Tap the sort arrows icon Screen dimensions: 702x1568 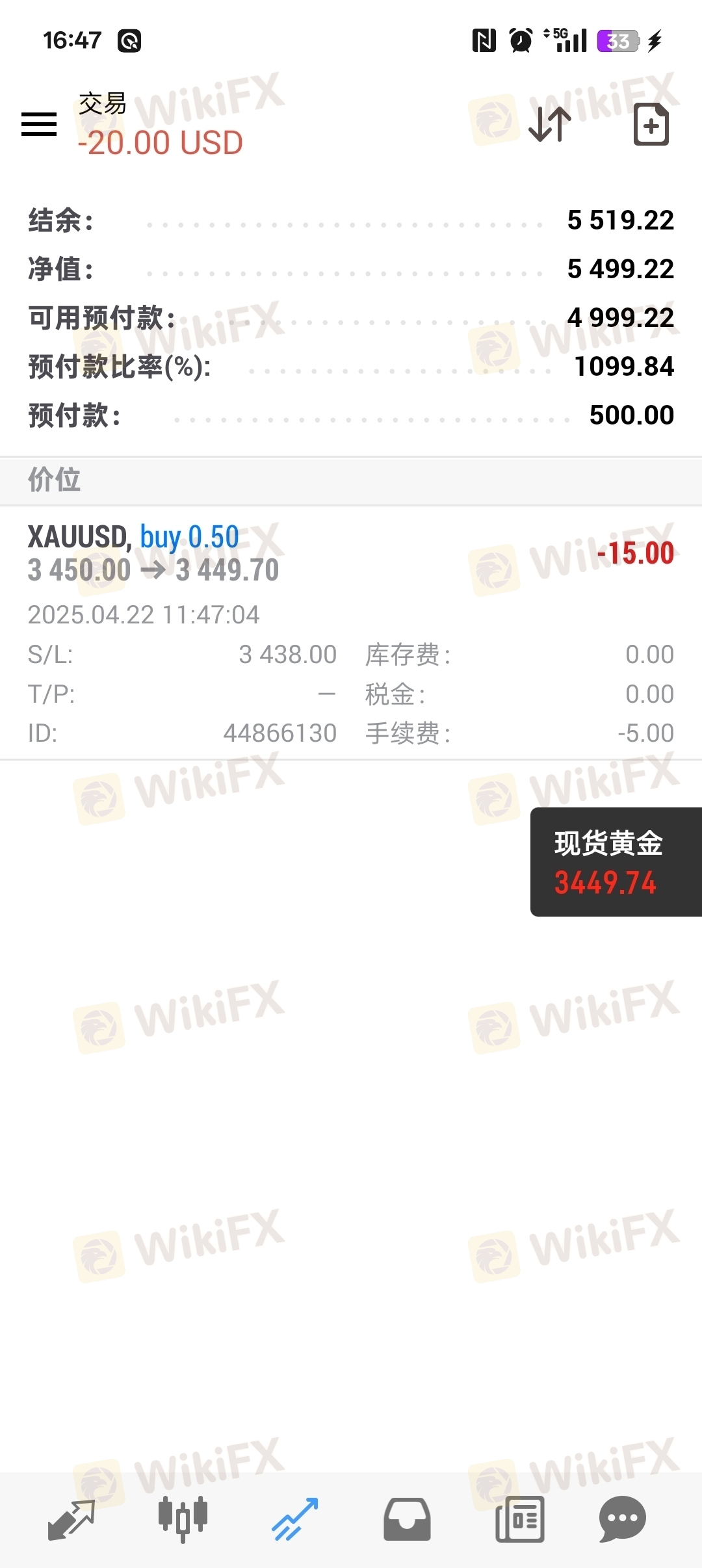pyautogui.click(x=550, y=124)
